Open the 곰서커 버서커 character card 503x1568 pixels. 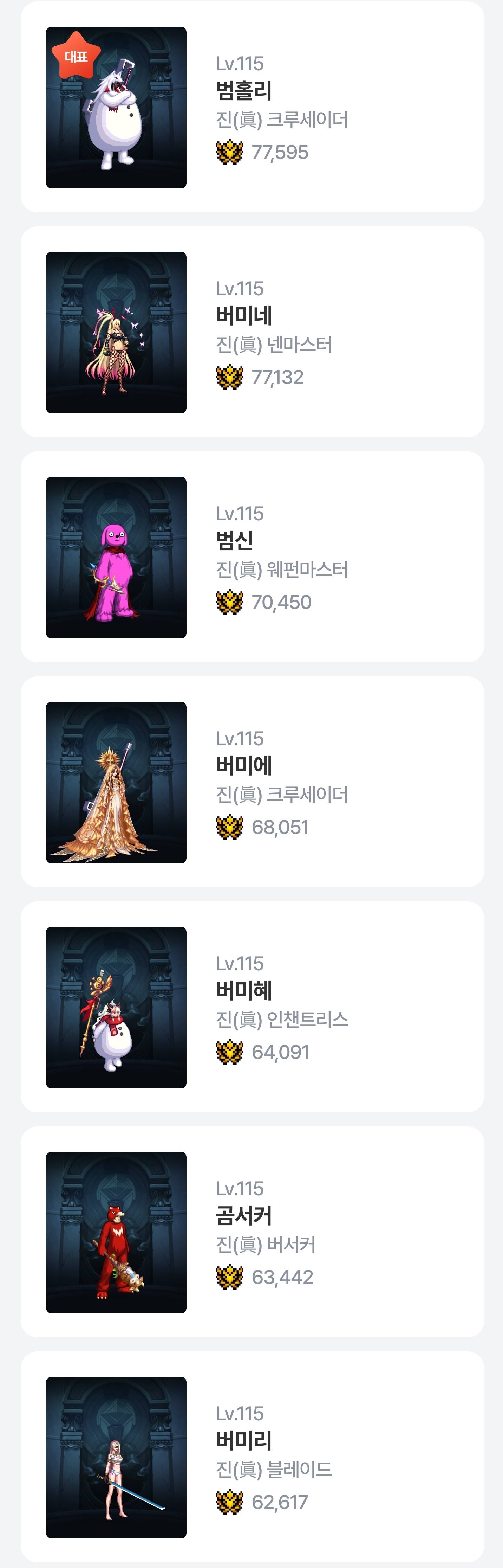point(252,1232)
